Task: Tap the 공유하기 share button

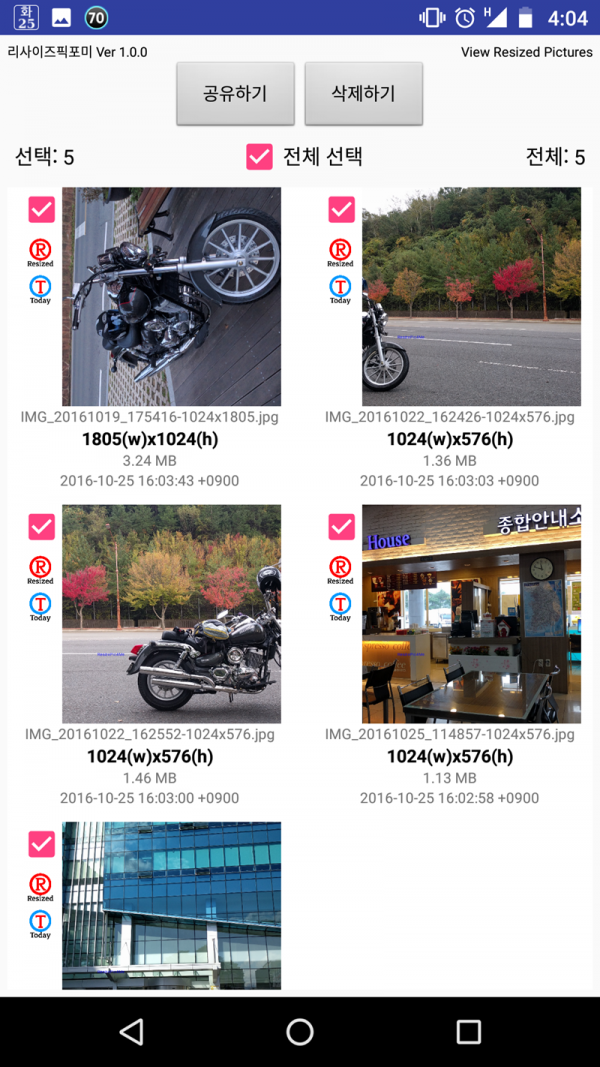Action: (235, 94)
